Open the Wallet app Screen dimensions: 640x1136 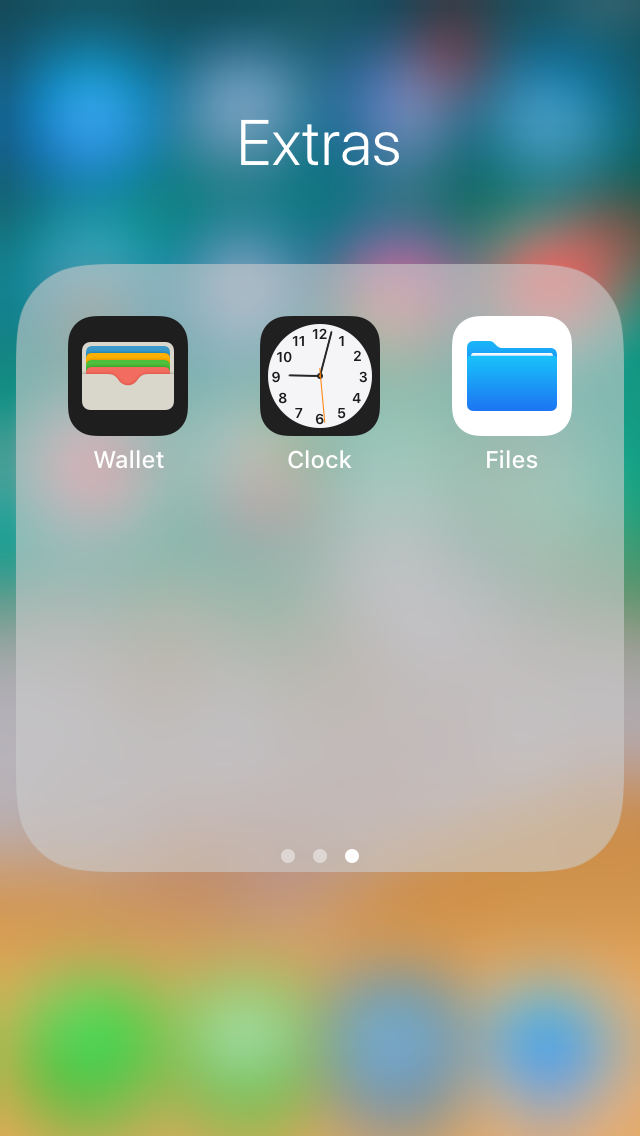pyautogui.click(x=128, y=376)
